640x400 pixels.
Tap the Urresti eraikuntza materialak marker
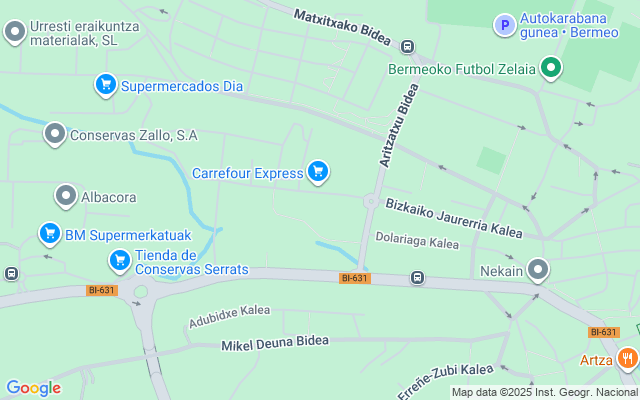tap(15, 33)
